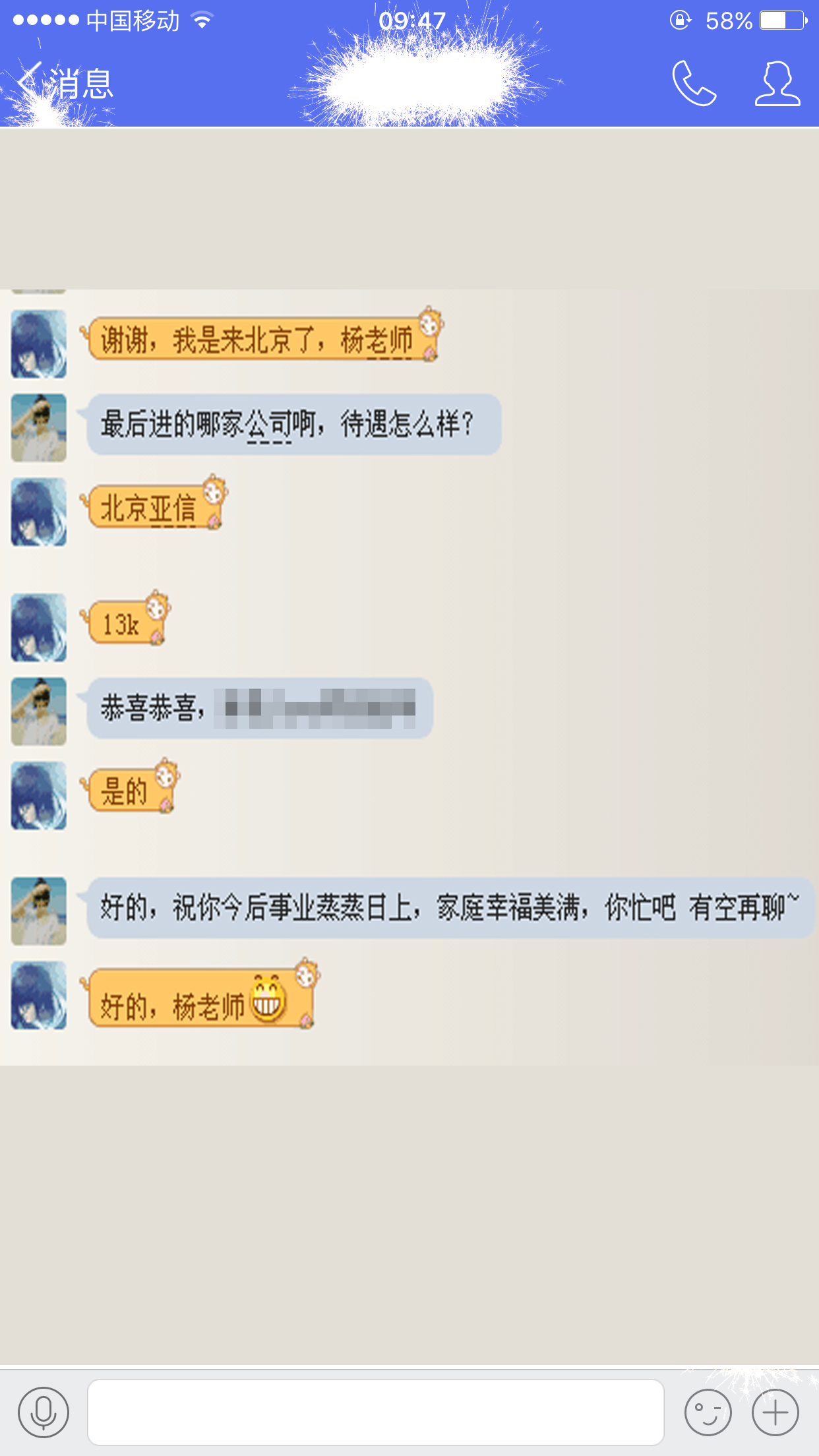Screen dimensions: 819x1456
Task: Tap the microphone voice input button
Action: pos(44,1412)
